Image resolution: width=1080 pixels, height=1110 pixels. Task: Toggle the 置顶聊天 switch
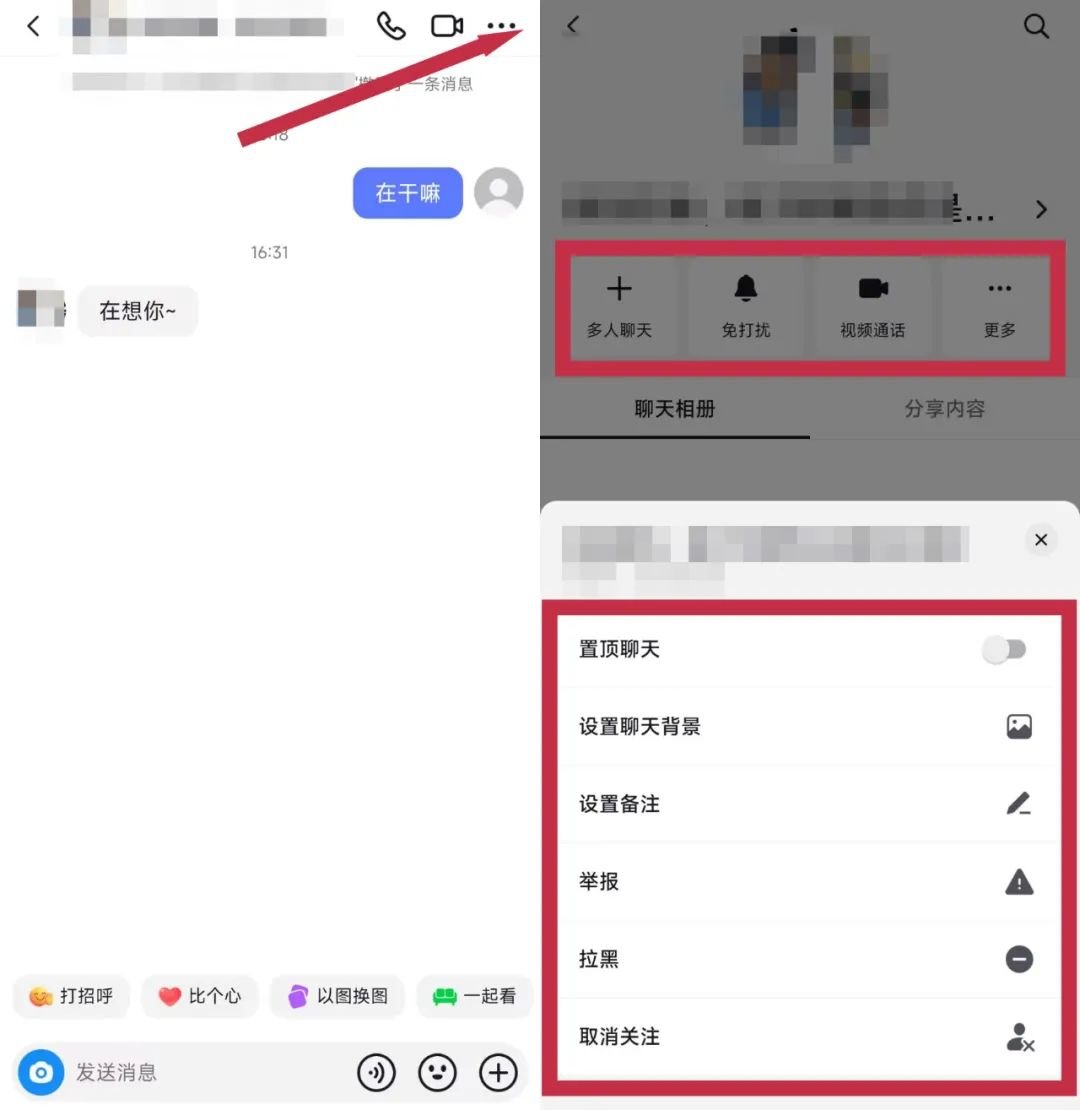coord(1005,650)
